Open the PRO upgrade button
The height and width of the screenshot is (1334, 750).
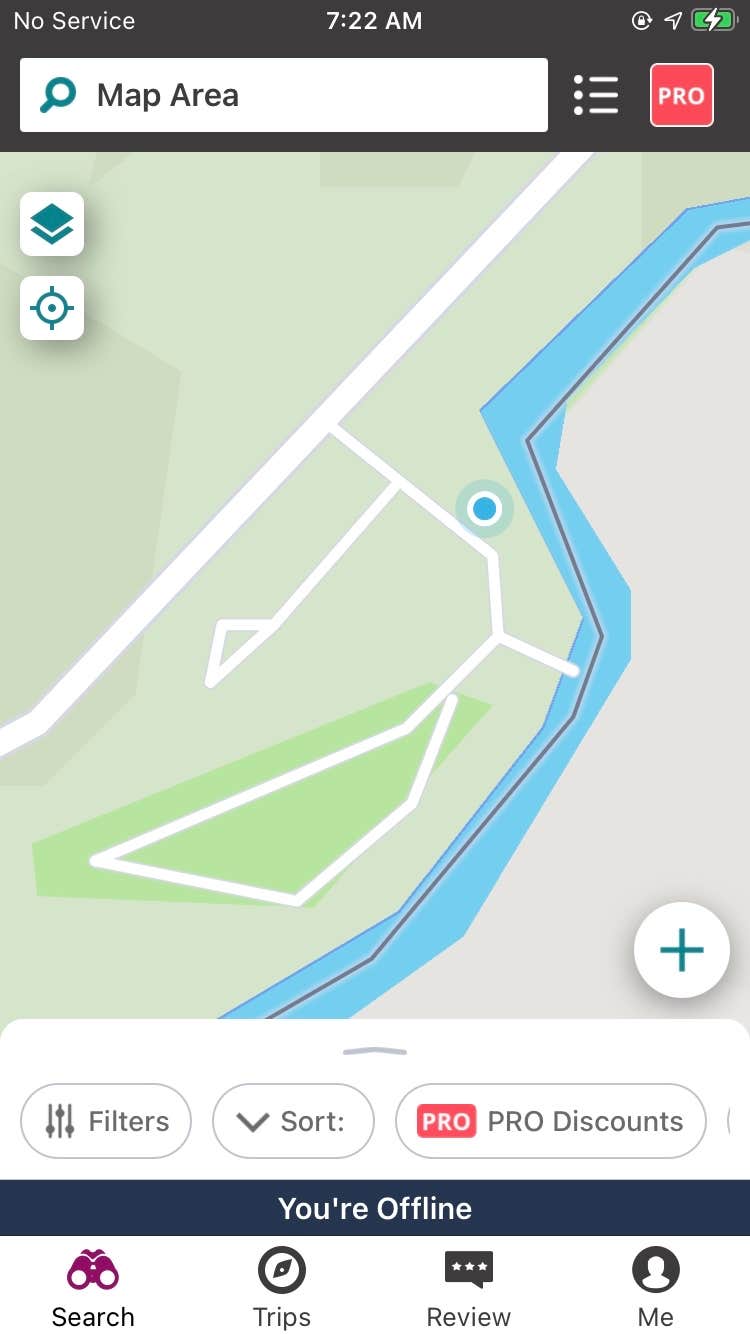coord(681,95)
